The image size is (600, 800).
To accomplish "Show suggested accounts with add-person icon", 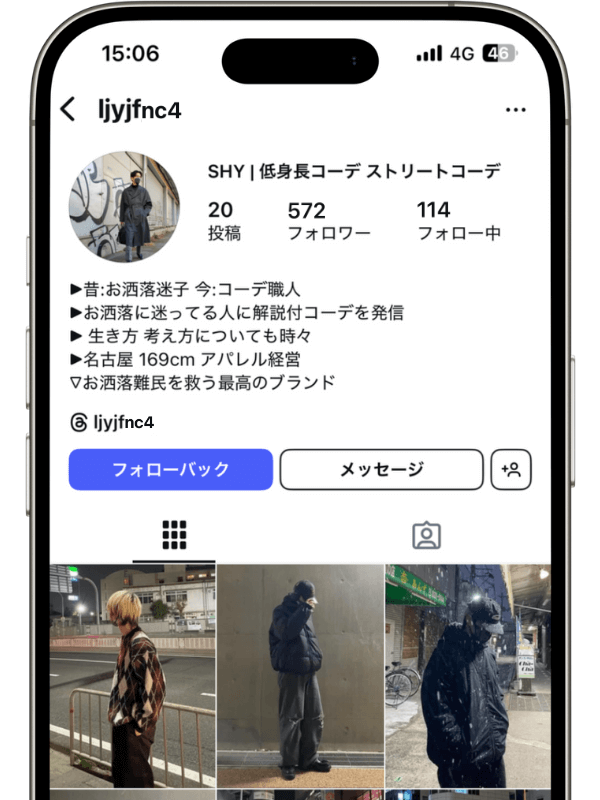I will point(511,469).
